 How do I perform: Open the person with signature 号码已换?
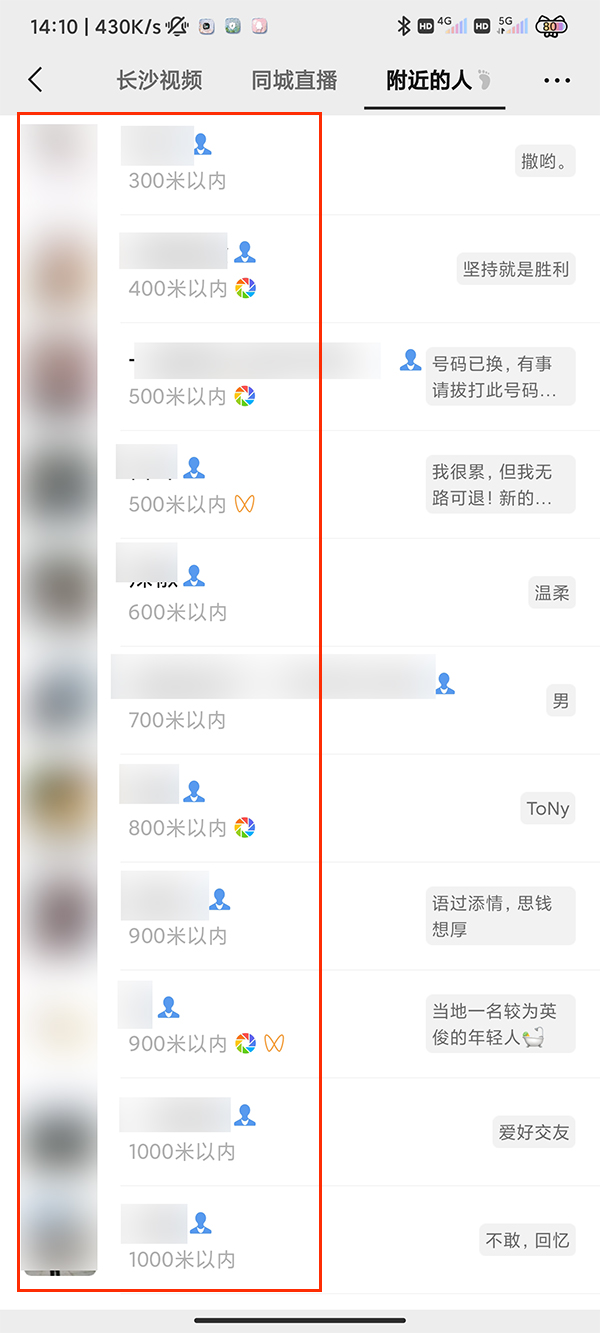[300, 377]
